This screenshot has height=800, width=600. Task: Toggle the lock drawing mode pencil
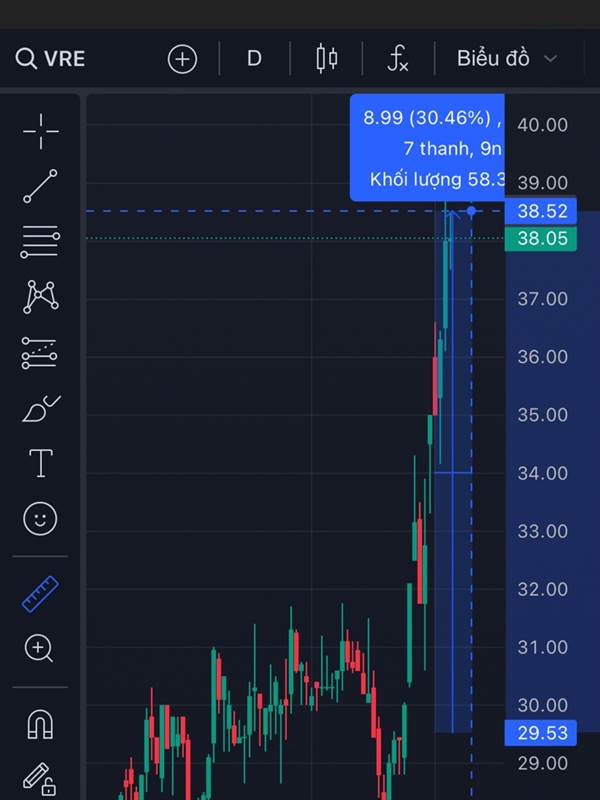coord(40,778)
